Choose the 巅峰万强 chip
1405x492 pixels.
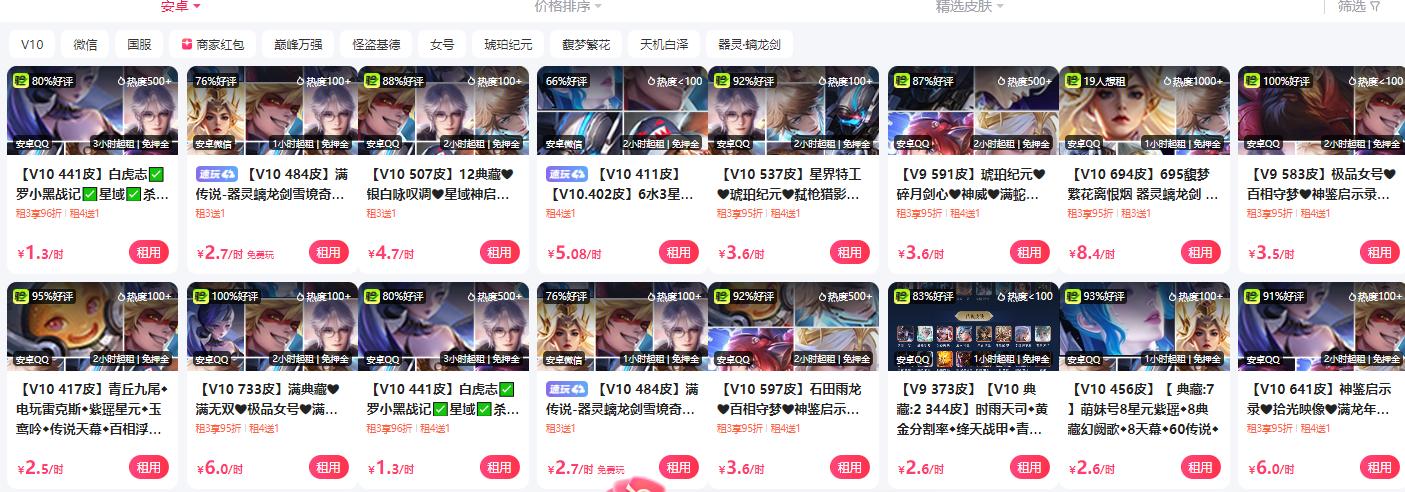pyautogui.click(x=298, y=44)
